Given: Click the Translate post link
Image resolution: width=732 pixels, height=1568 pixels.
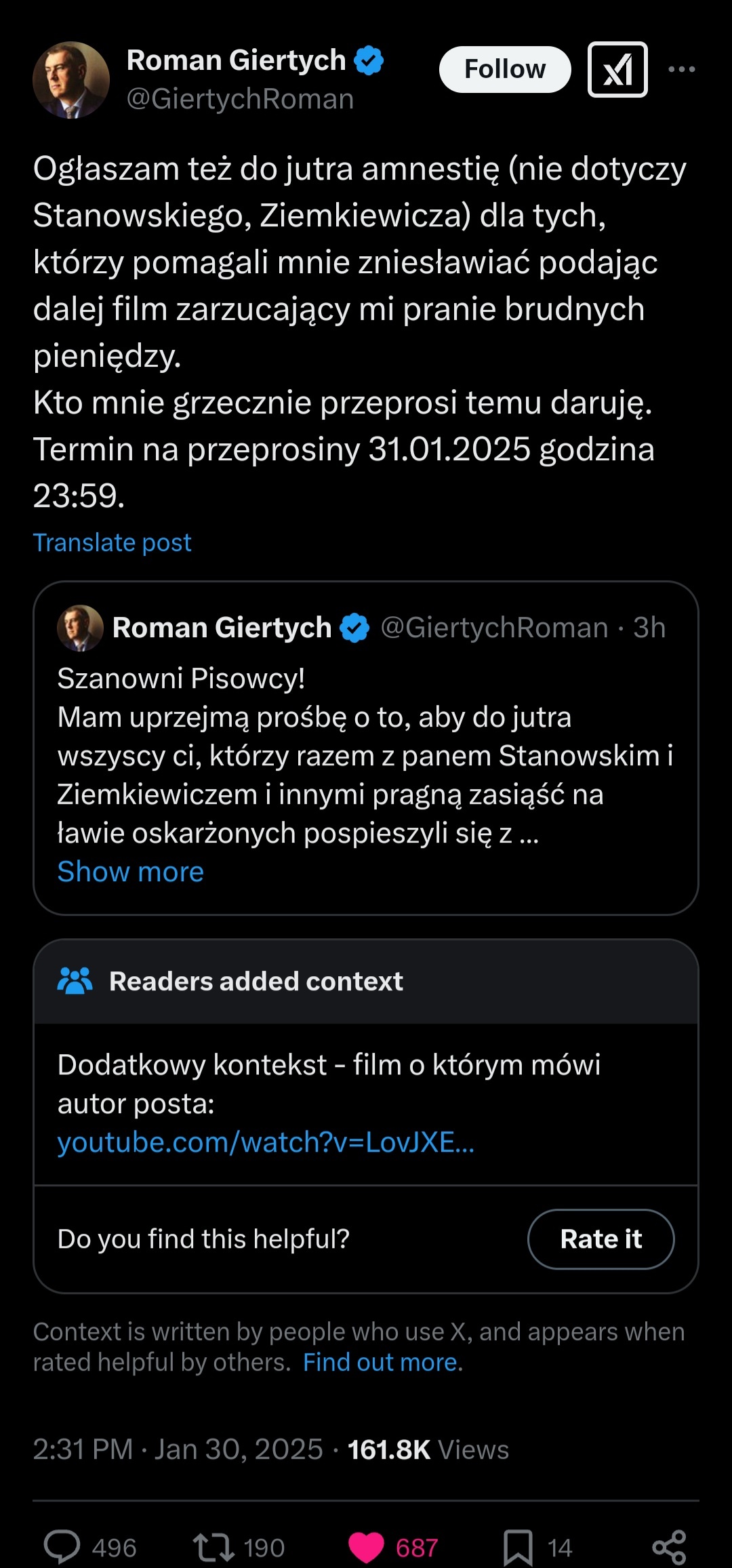Looking at the screenshot, I should pyautogui.click(x=113, y=542).
